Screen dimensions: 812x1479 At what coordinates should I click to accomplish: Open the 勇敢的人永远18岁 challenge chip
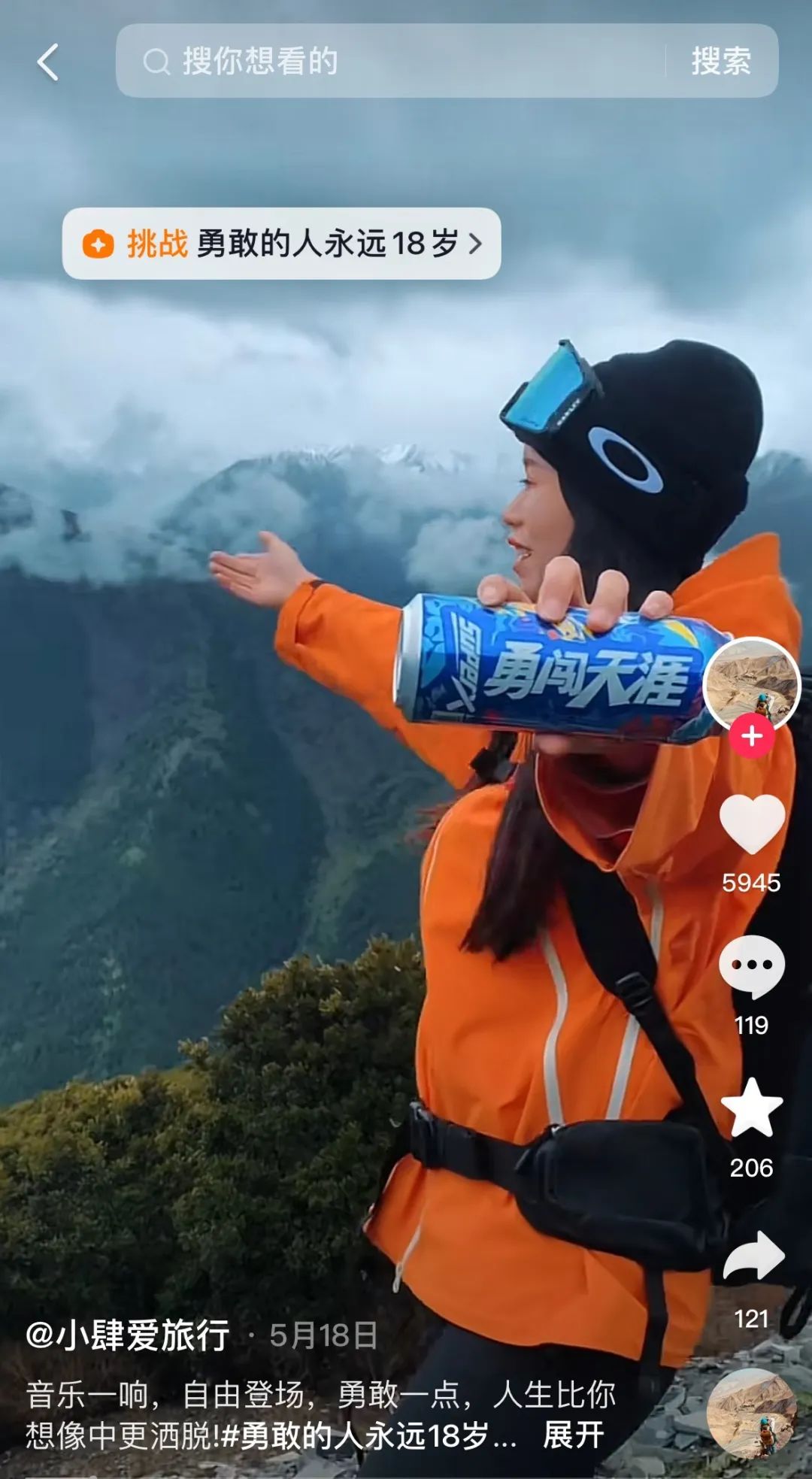281,244
